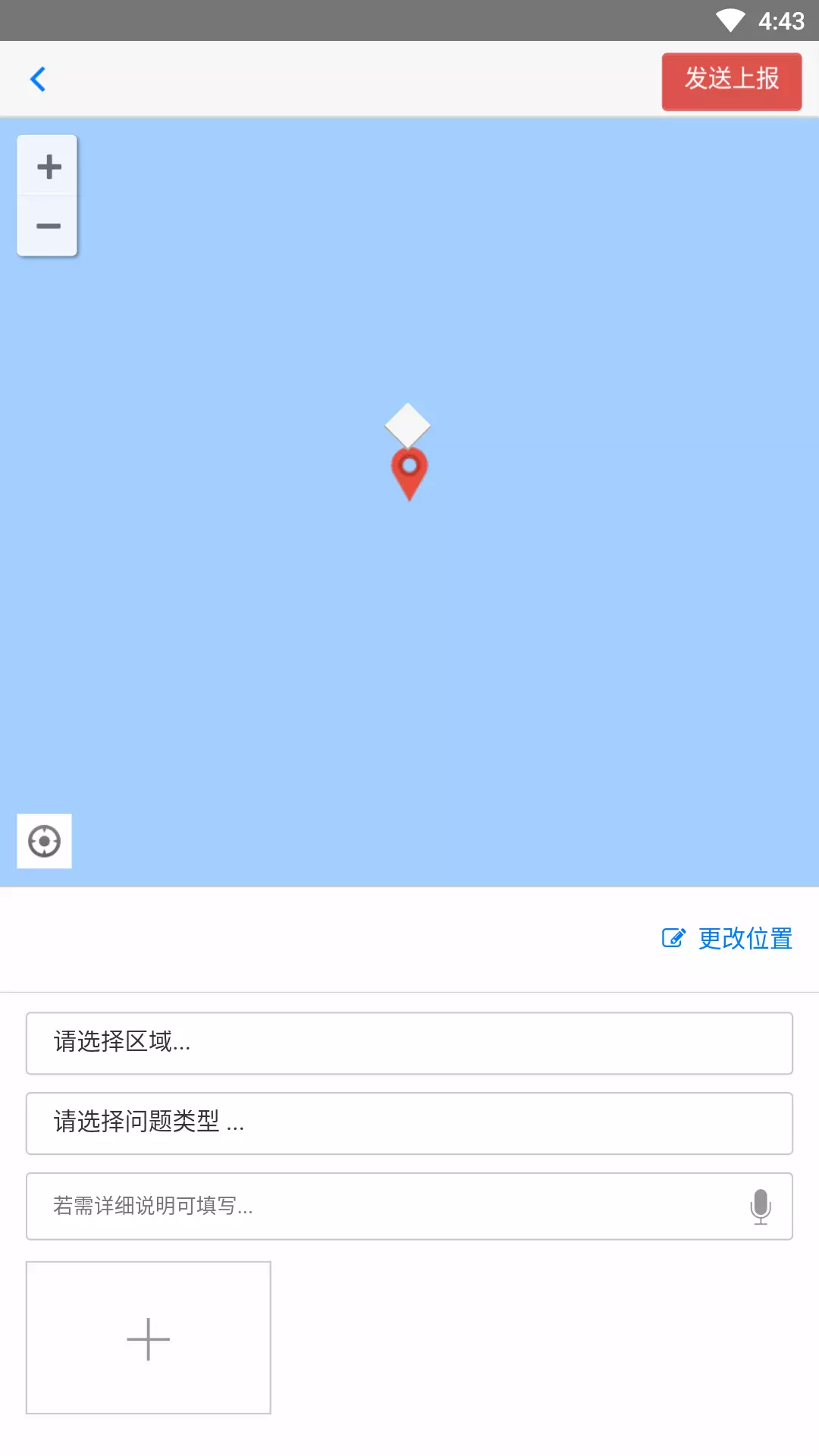This screenshot has height=1456, width=819.
Task: Add a photo with the plus box
Action: pyautogui.click(x=149, y=1338)
